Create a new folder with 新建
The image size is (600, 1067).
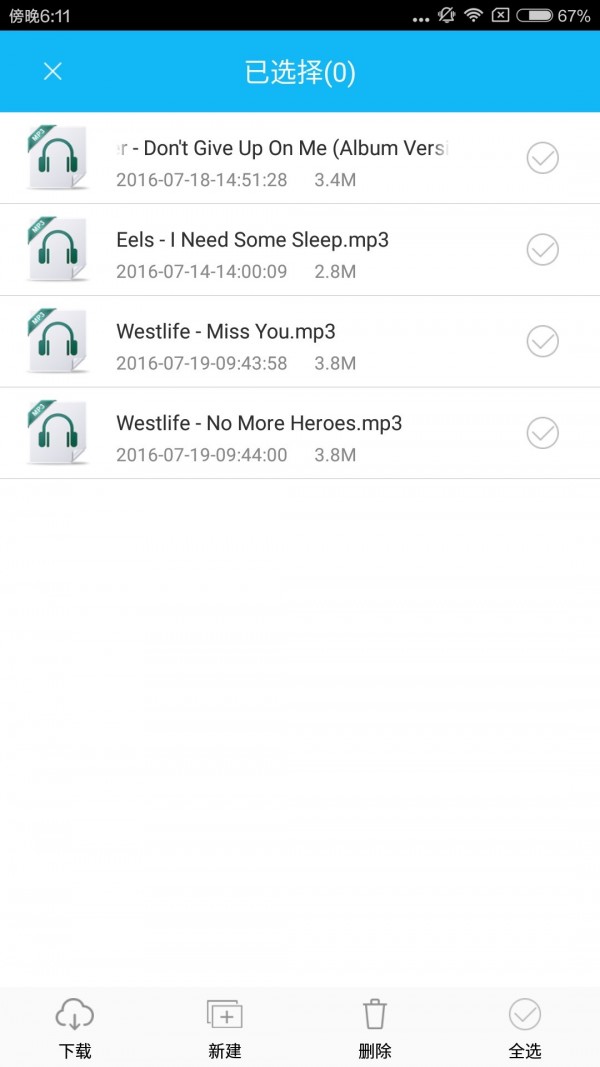click(x=225, y=1027)
